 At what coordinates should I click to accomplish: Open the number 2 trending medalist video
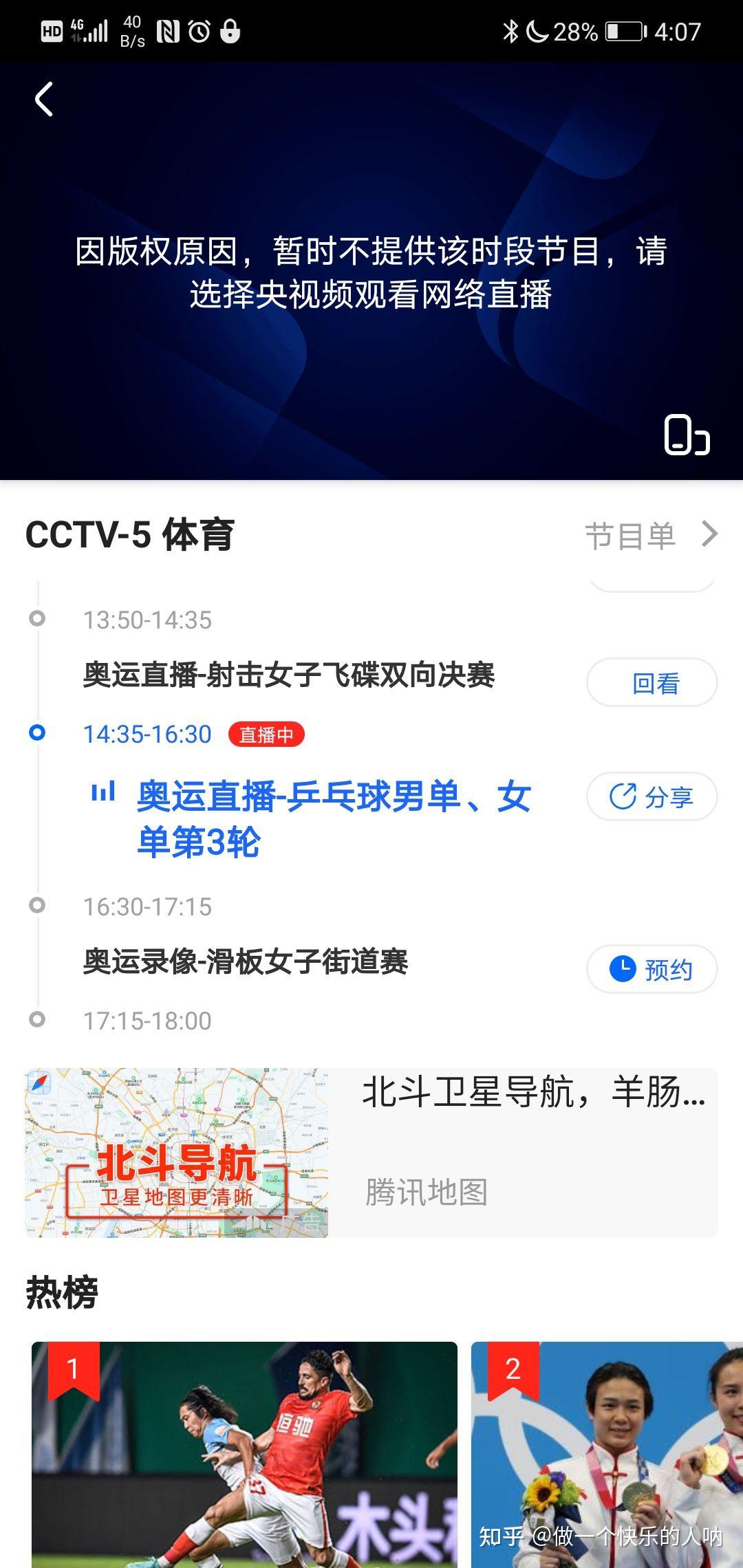pos(605,1451)
